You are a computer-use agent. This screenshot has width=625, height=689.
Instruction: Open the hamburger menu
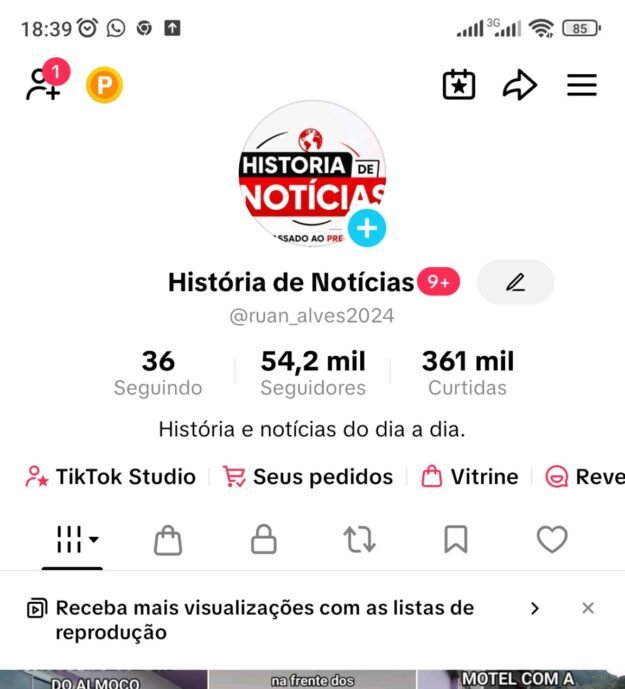click(581, 85)
